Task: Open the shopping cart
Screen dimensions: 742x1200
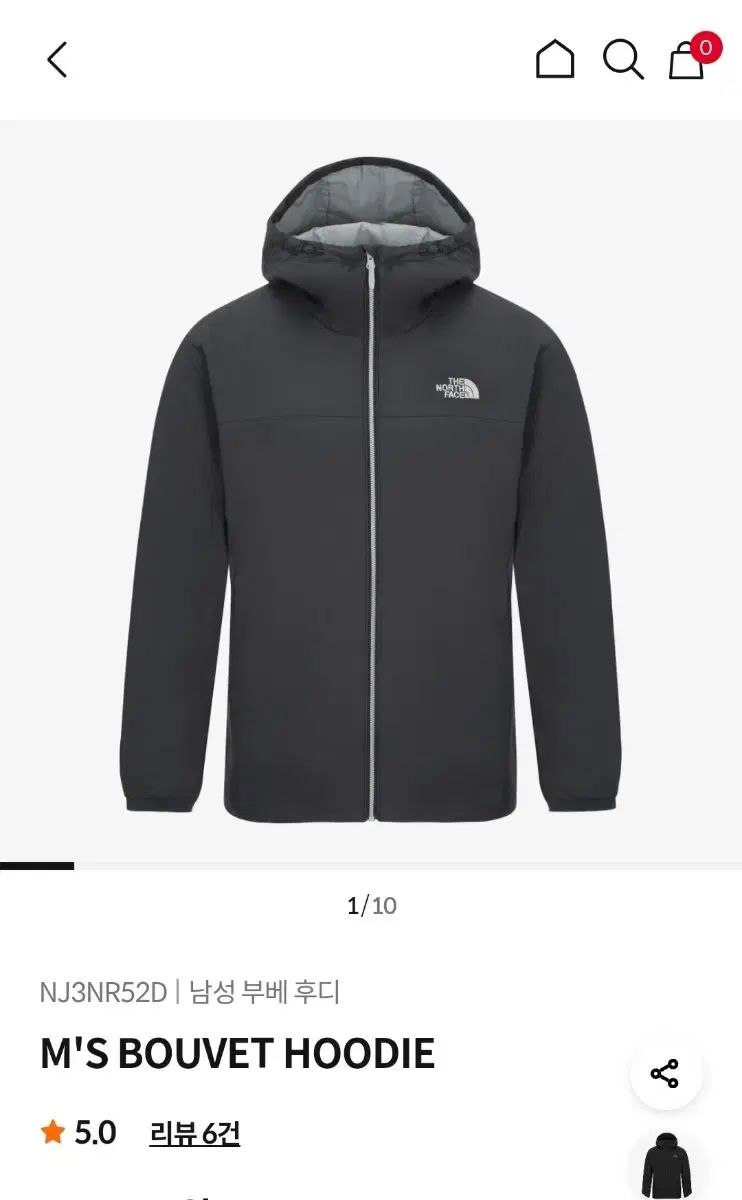Action: [688, 60]
